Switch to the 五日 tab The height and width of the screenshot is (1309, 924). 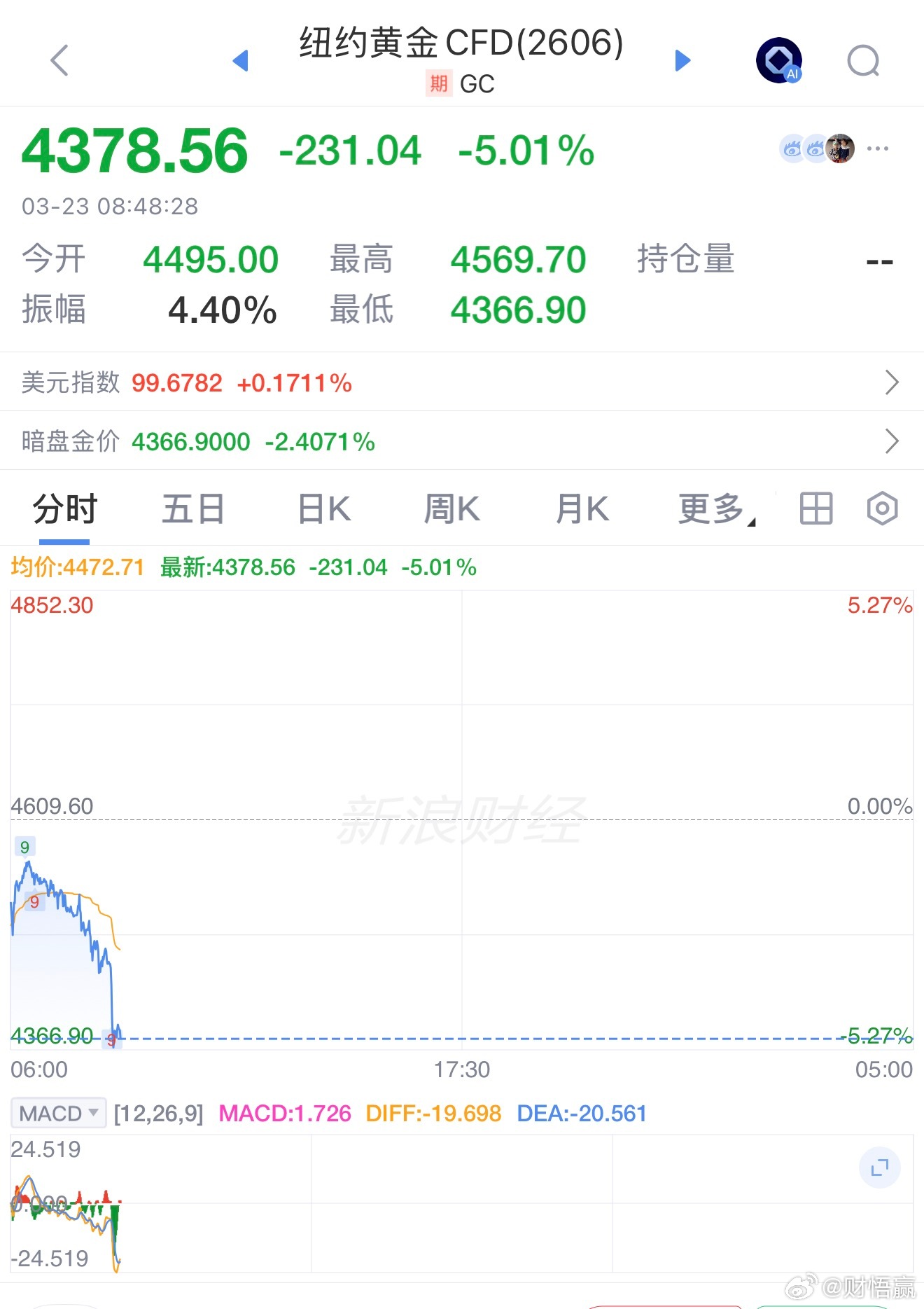point(193,508)
